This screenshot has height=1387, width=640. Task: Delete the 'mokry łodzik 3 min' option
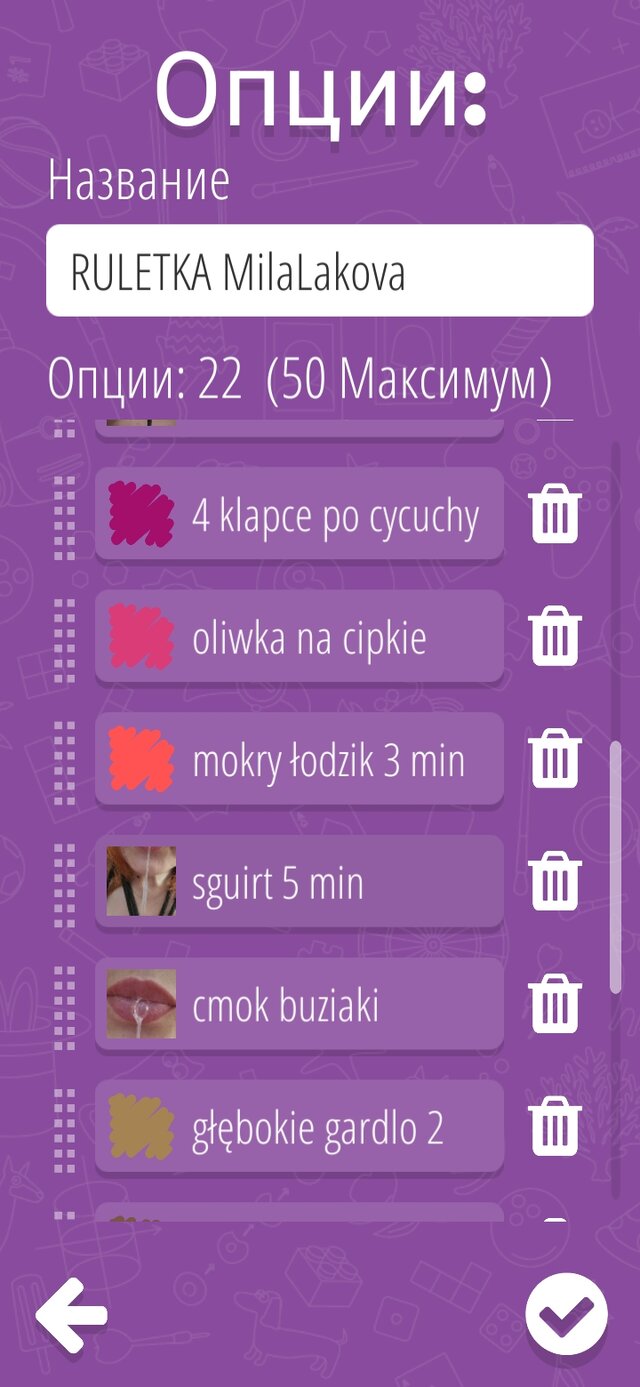[x=555, y=759]
